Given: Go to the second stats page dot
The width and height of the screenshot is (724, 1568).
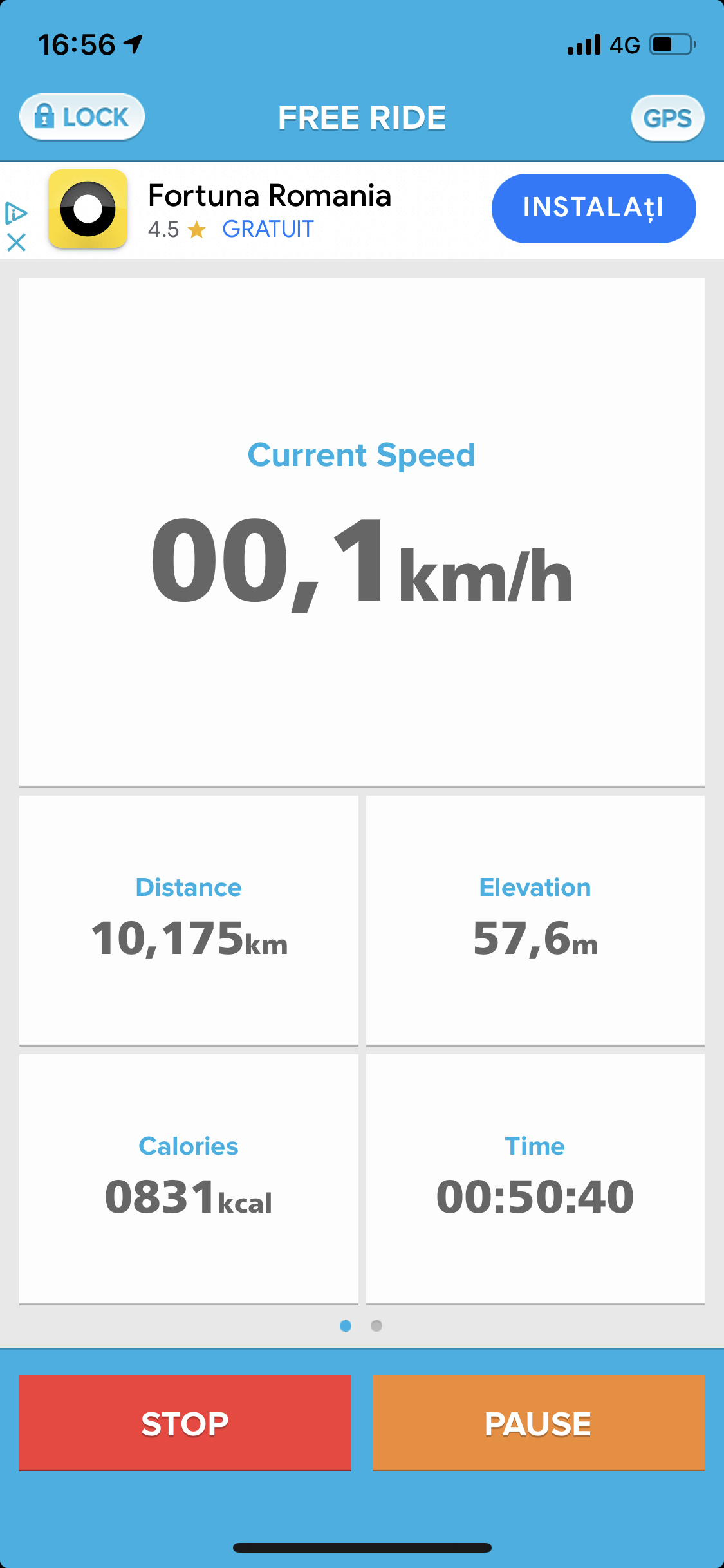Looking at the screenshot, I should (x=376, y=1326).
